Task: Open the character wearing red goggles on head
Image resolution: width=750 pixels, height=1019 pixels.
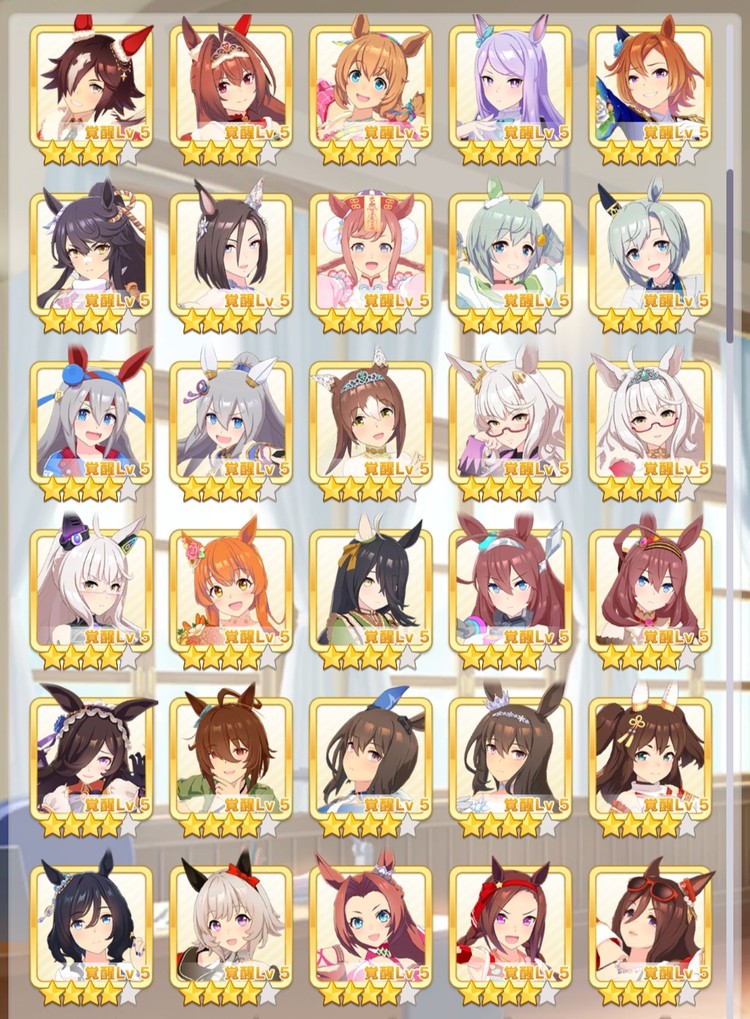Action: coord(650,930)
